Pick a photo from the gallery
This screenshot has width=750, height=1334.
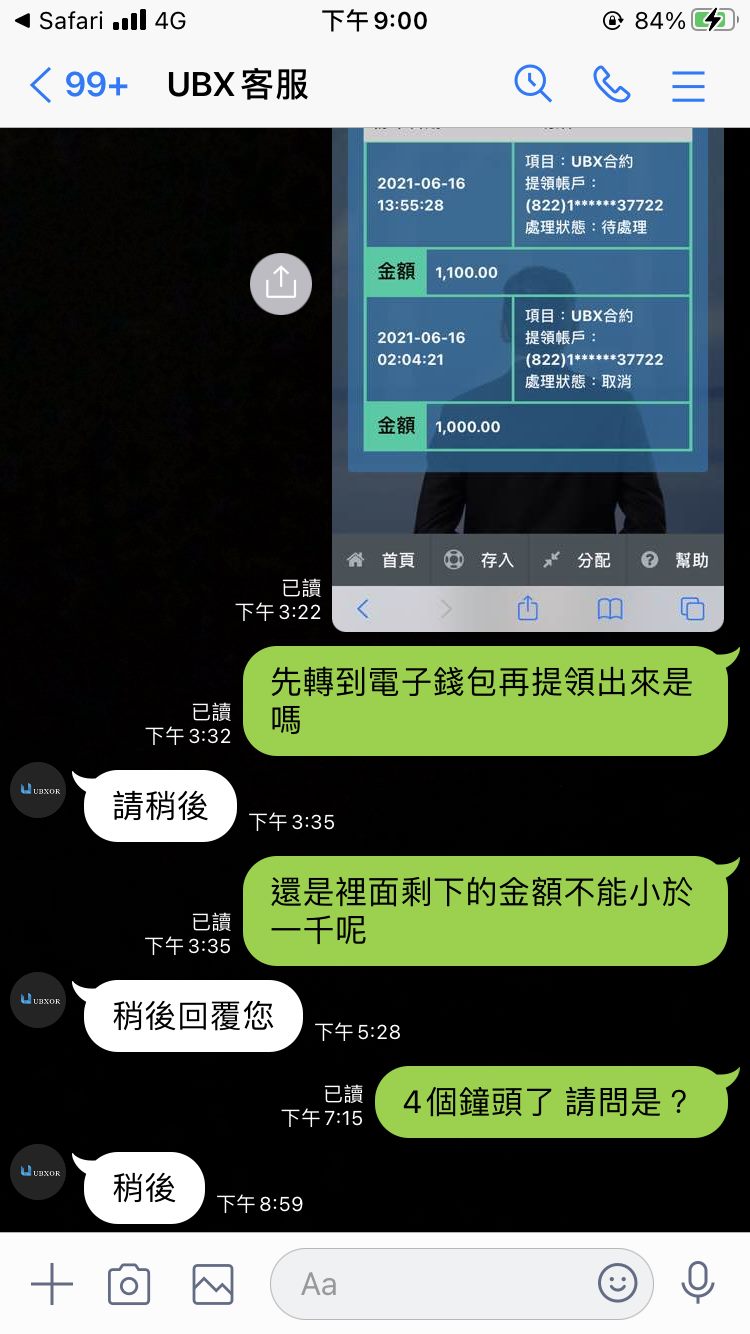[213, 1284]
